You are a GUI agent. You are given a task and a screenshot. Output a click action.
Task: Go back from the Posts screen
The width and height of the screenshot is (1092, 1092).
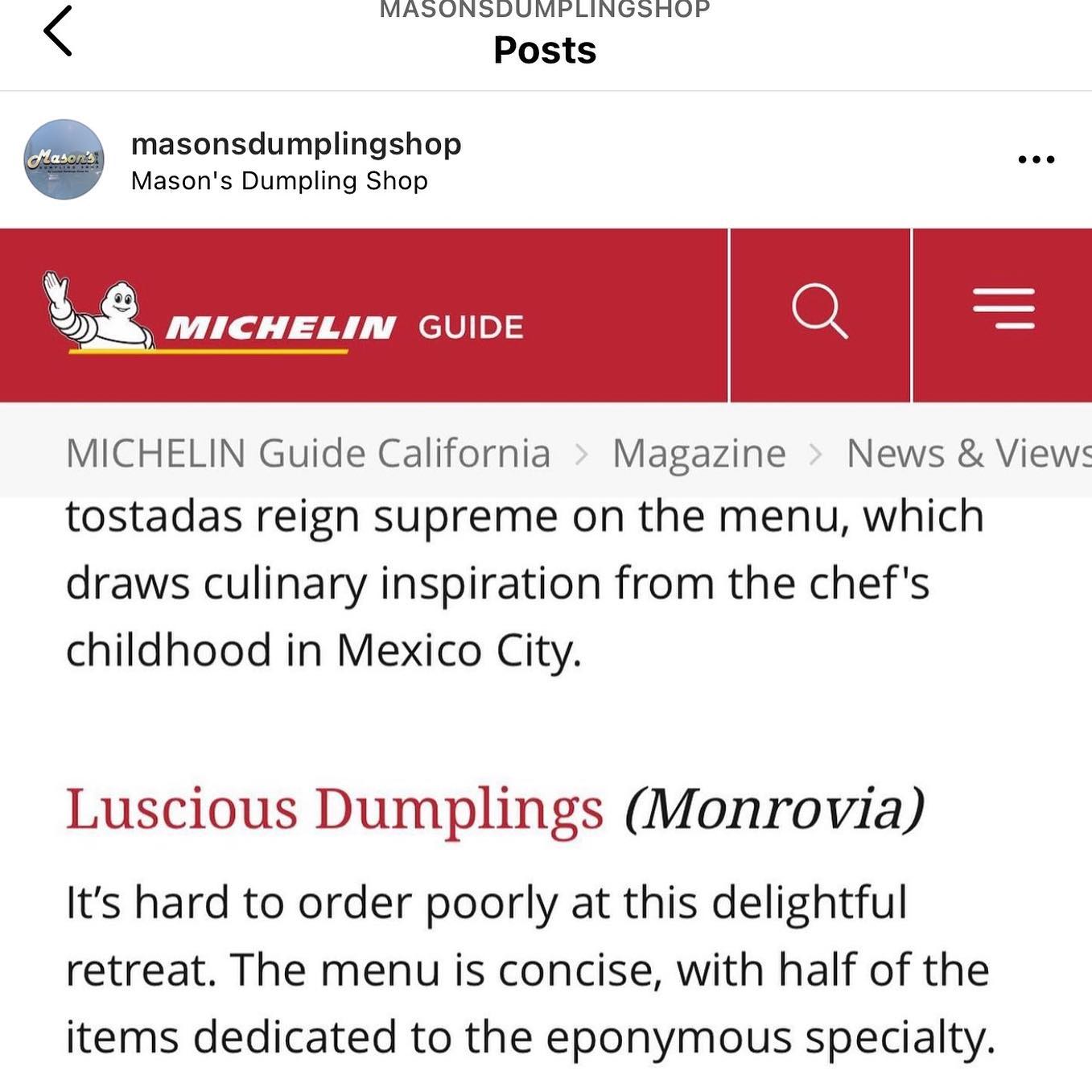point(58,32)
